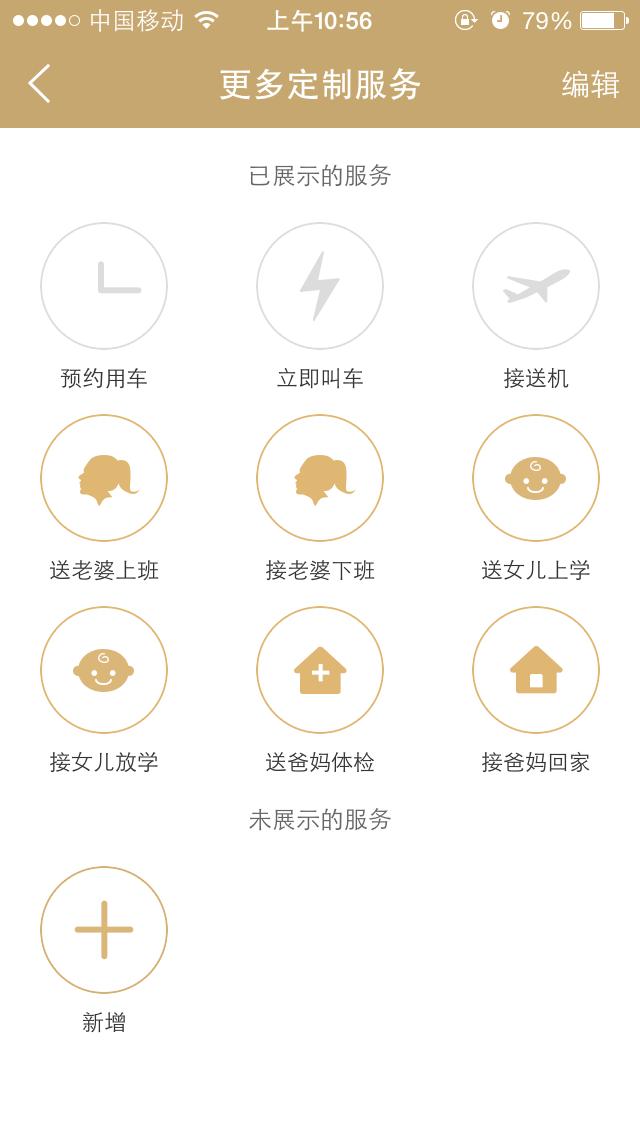
Task: Go back using the top-left arrow
Action: [40, 84]
